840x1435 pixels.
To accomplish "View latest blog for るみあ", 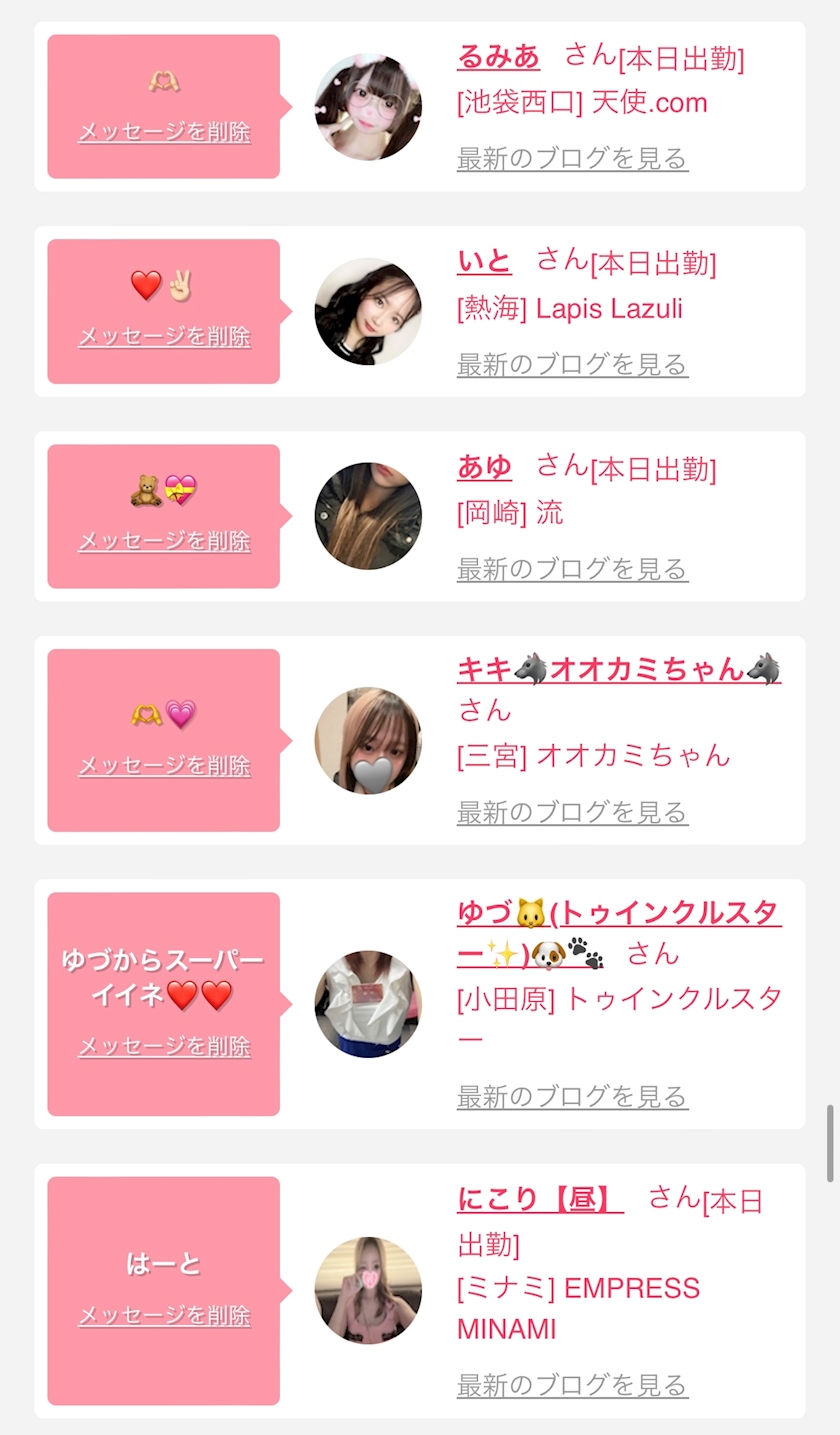I will pos(572,158).
